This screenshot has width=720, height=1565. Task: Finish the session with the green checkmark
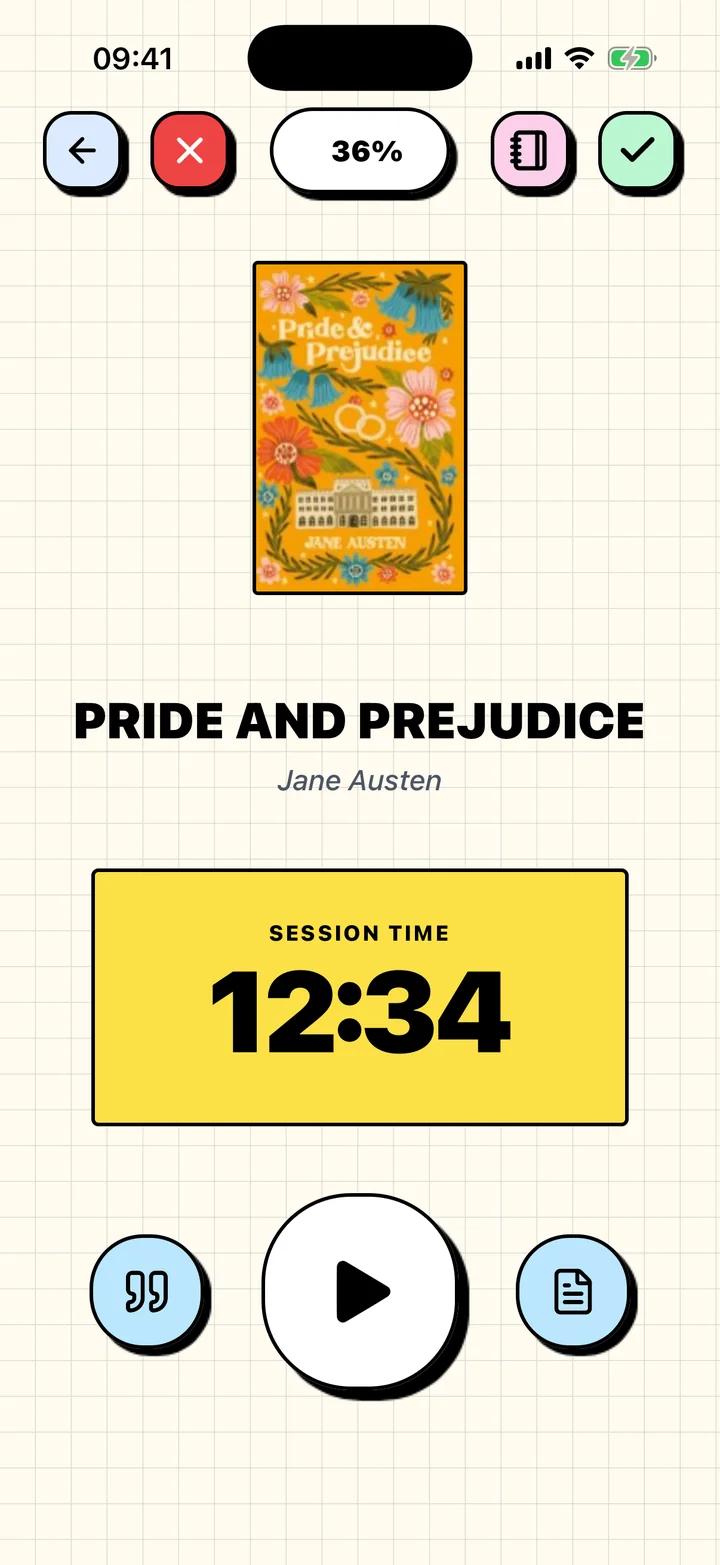[x=637, y=151]
